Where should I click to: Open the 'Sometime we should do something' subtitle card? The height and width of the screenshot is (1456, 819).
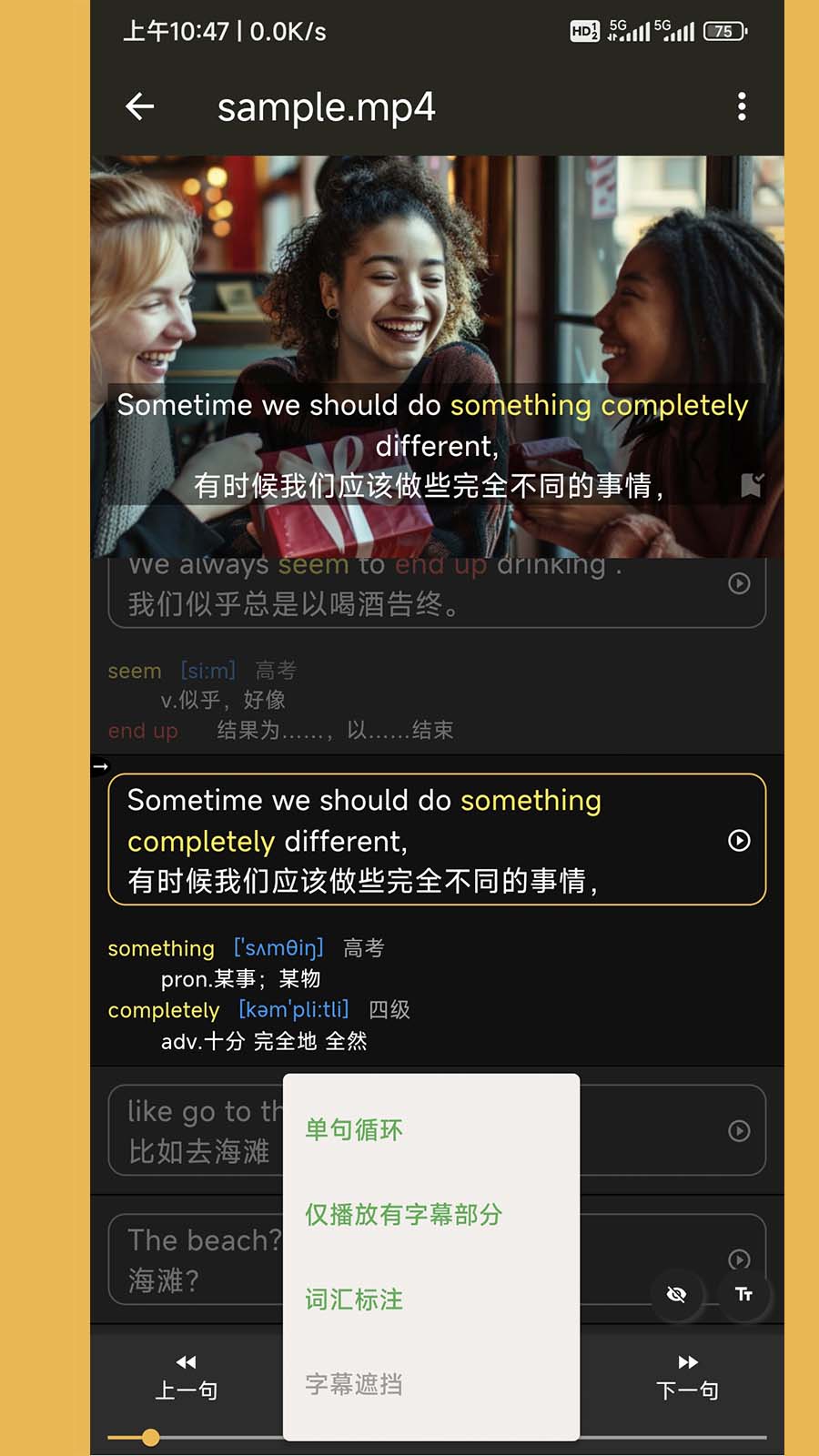click(x=409, y=839)
